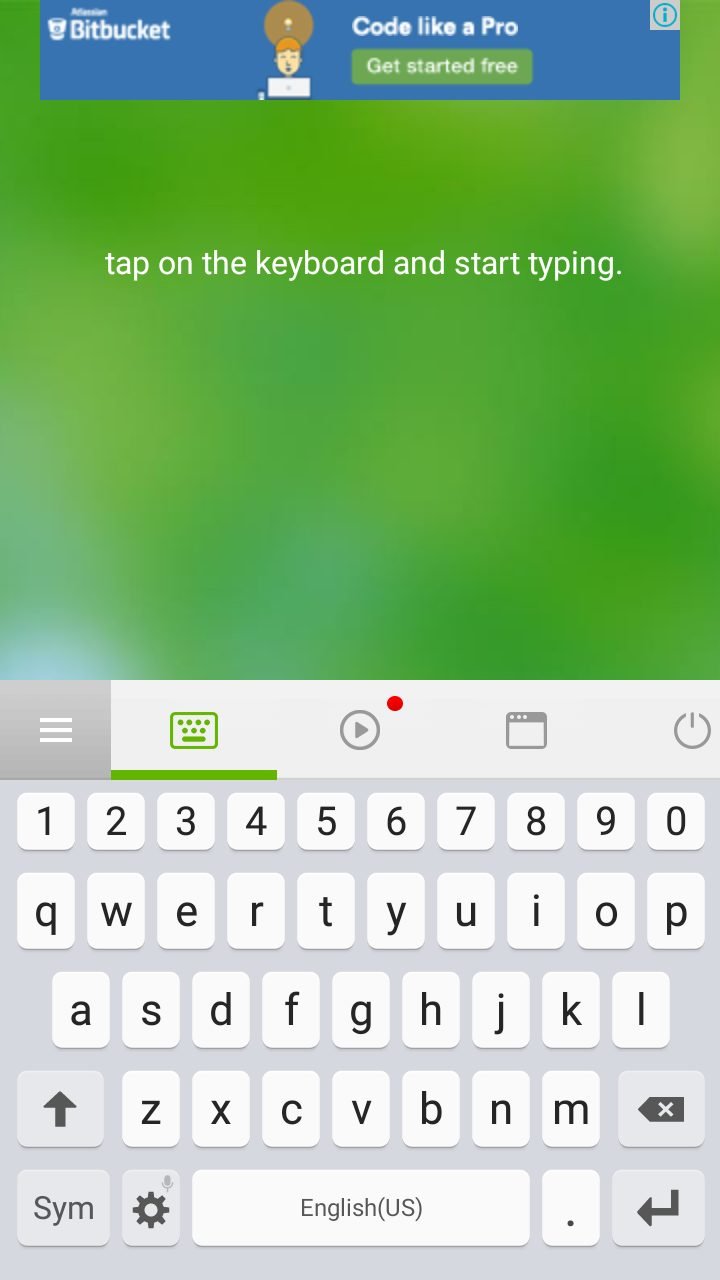Image resolution: width=720 pixels, height=1280 pixels.
Task: Tap Get started free in the ad
Action: point(442,66)
